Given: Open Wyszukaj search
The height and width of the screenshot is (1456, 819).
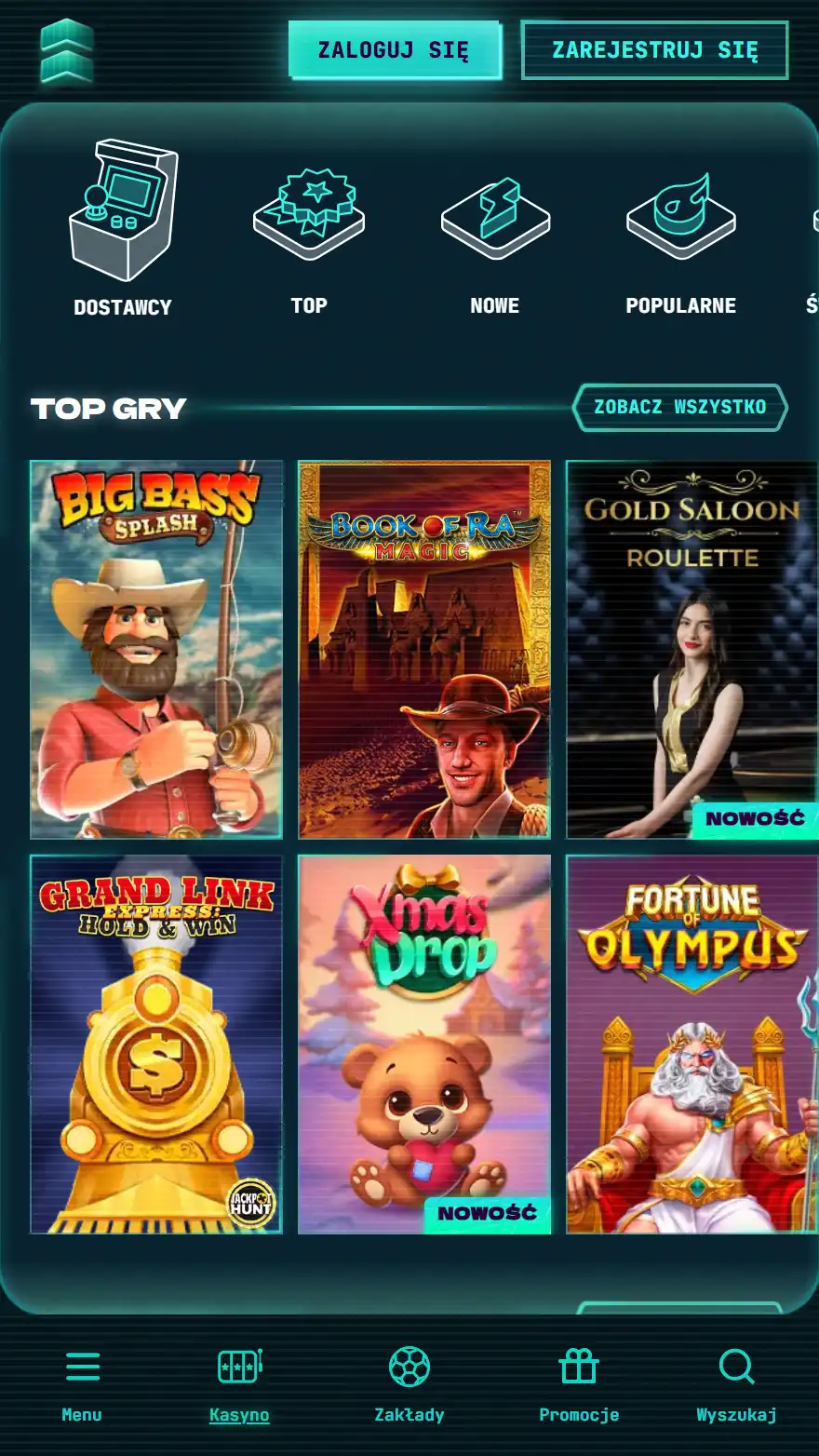Looking at the screenshot, I should click(736, 1384).
